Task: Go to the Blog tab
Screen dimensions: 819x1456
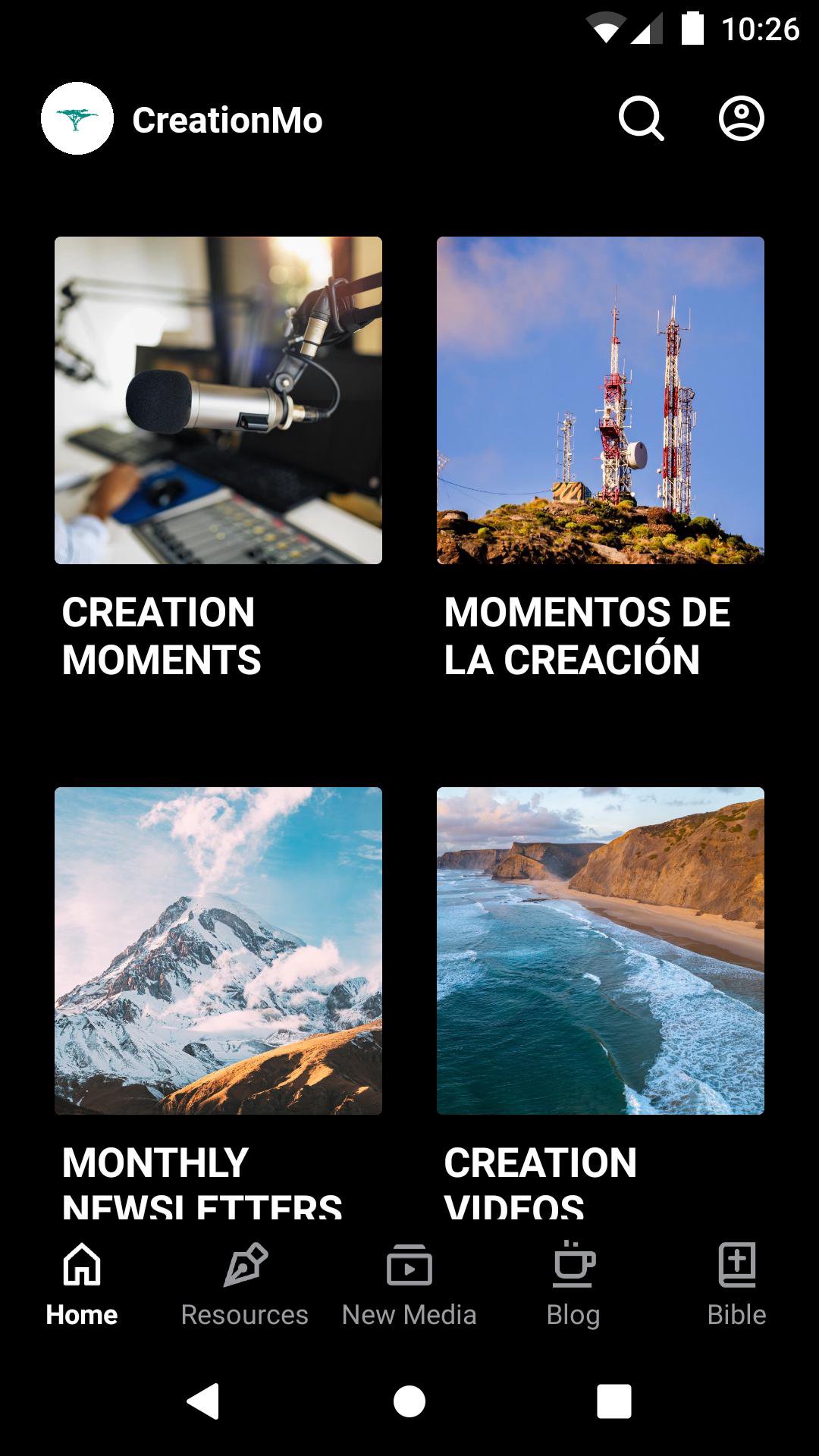Action: (x=573, y=1285)
